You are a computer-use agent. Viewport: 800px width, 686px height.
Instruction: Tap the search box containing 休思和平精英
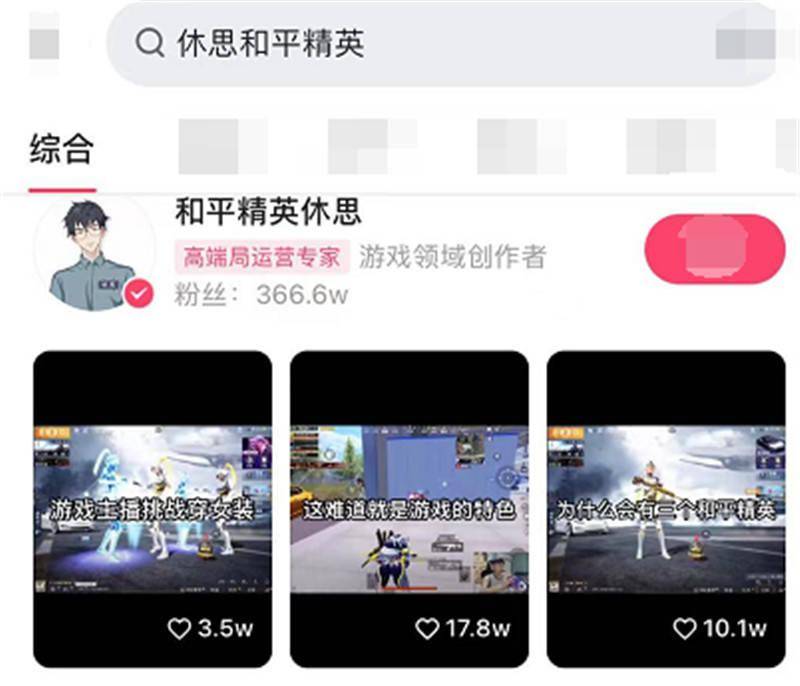[x=420, y=43]
